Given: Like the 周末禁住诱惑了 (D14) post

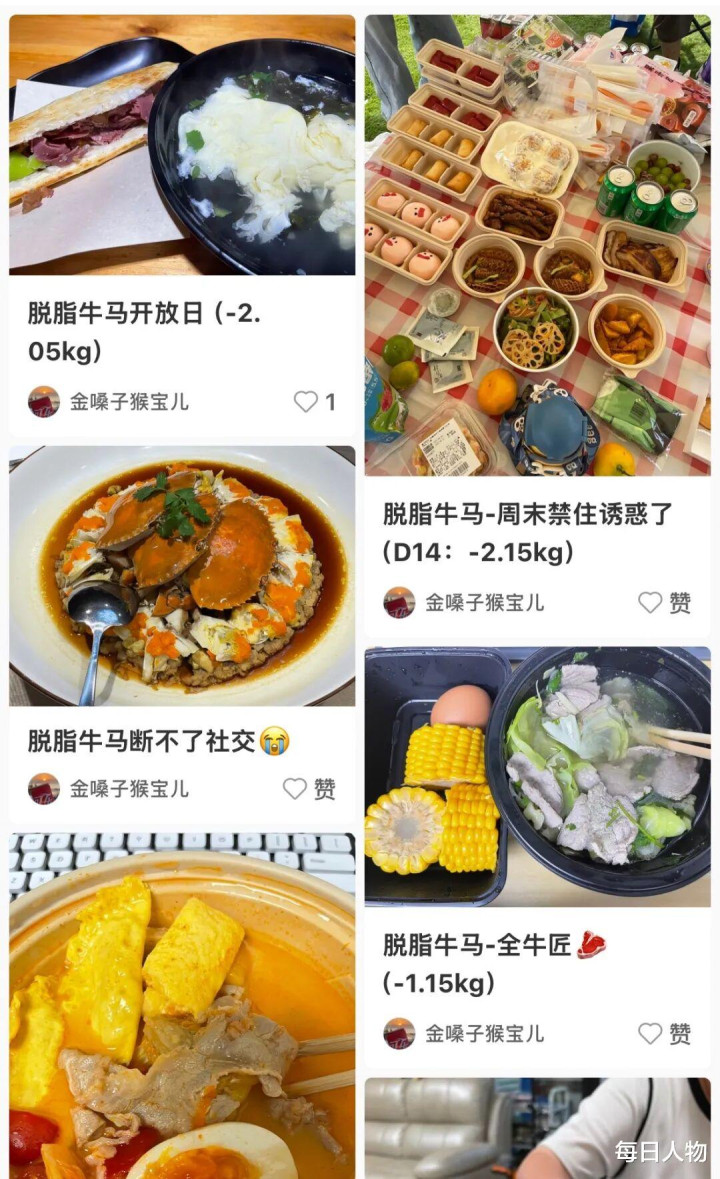Looking at the screenshot, I should [651, 602].
